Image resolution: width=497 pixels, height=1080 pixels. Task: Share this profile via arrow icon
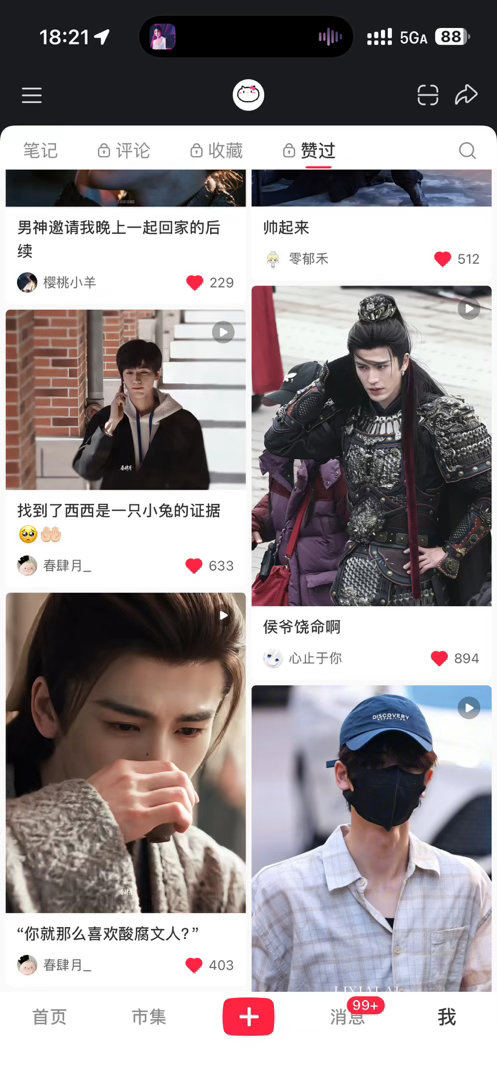[x=466, y=95]
